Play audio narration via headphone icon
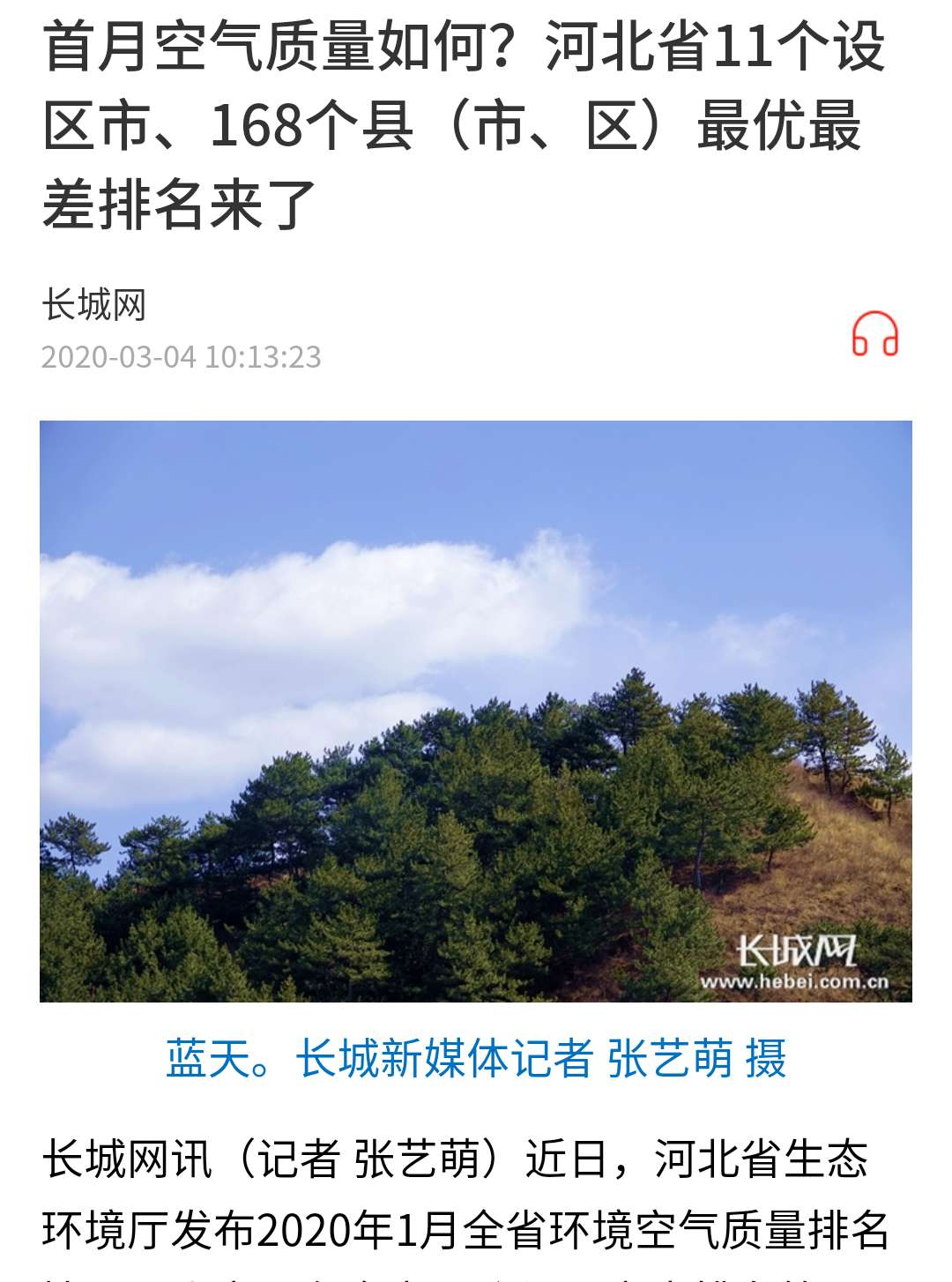Screen dimensions: 952x1282 pyautogui.click(x=874, y=333)
